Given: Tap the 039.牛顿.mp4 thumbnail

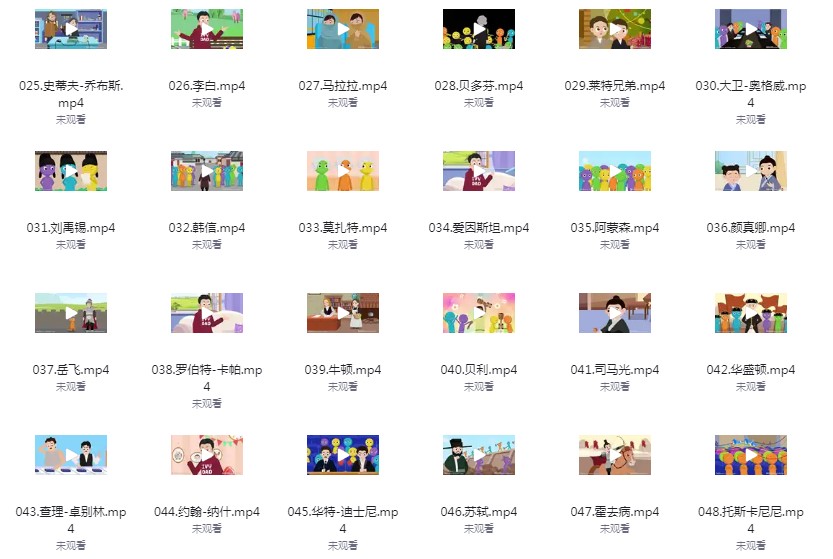Looking at the screenshot, I should 343,313.
